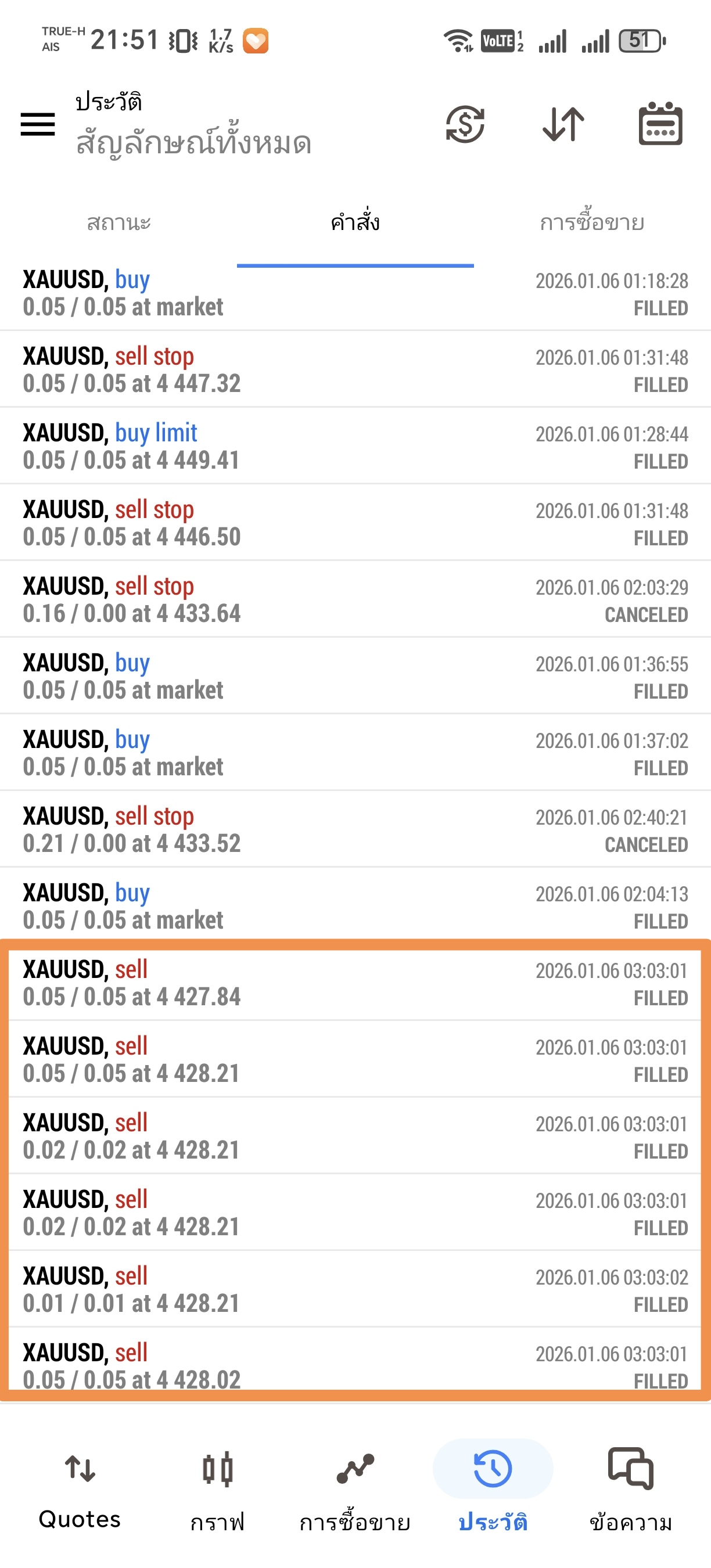Screen dimensions: 711x1568
Task: Open the canceled 0.21 sell stop order
Action: click(355, 830)
